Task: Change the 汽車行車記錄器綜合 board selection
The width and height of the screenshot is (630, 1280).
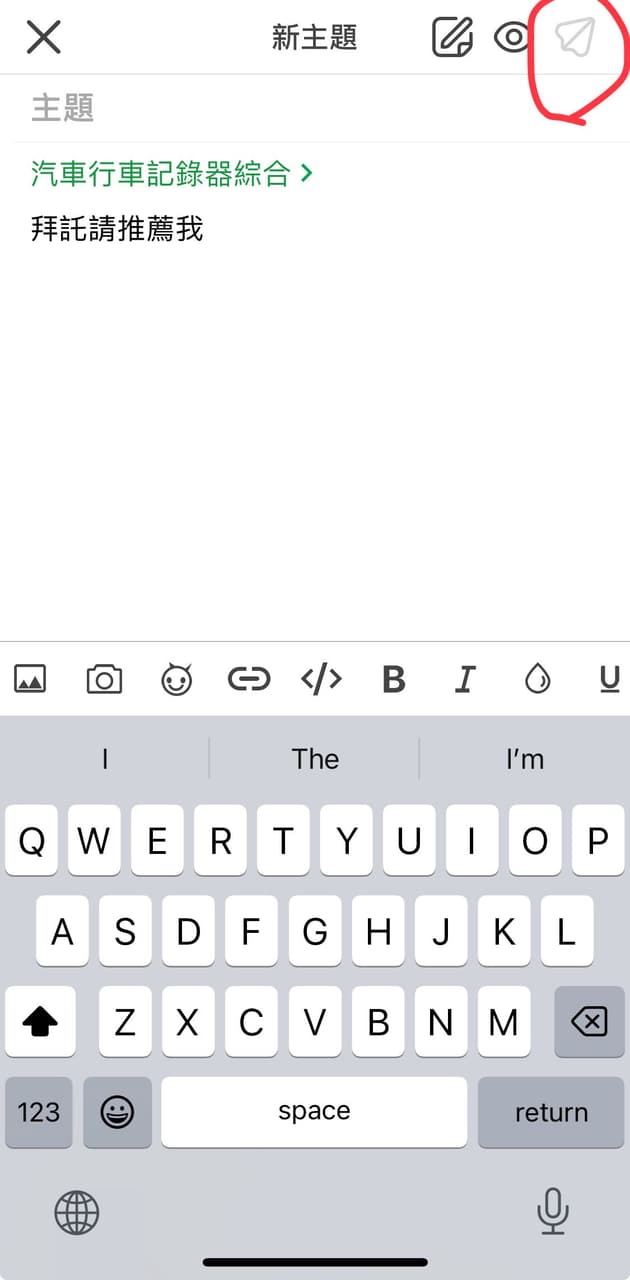Action: pos(172,174)
